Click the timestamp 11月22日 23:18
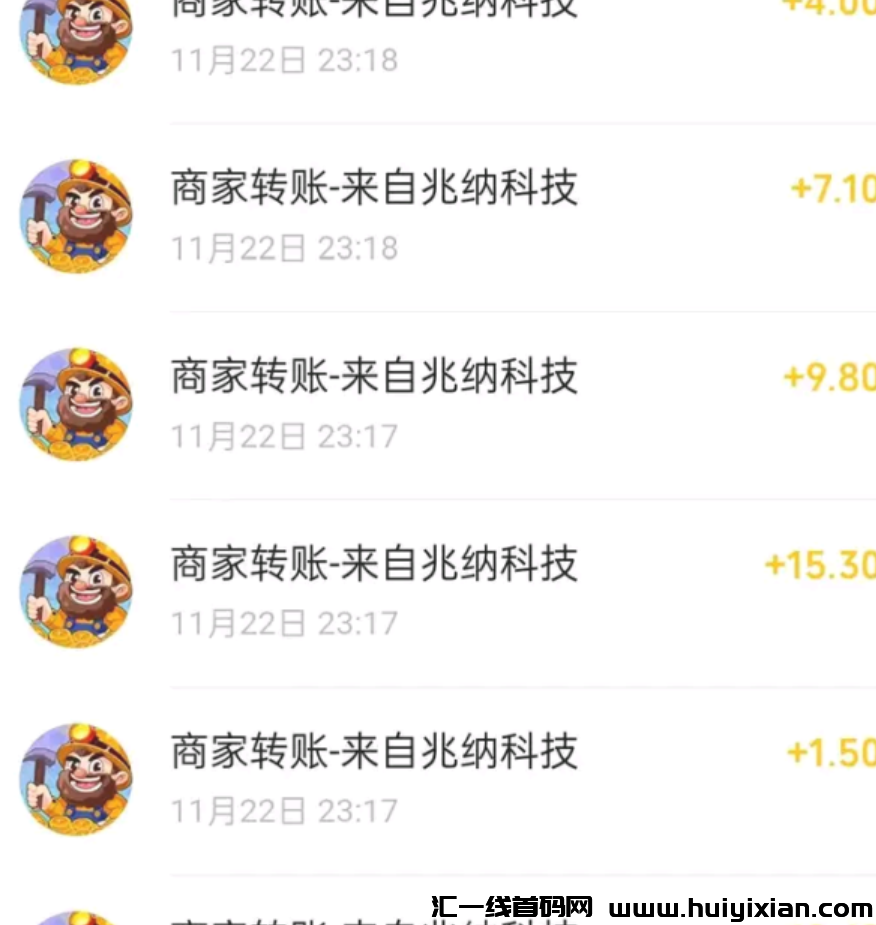 pos(284,247)
